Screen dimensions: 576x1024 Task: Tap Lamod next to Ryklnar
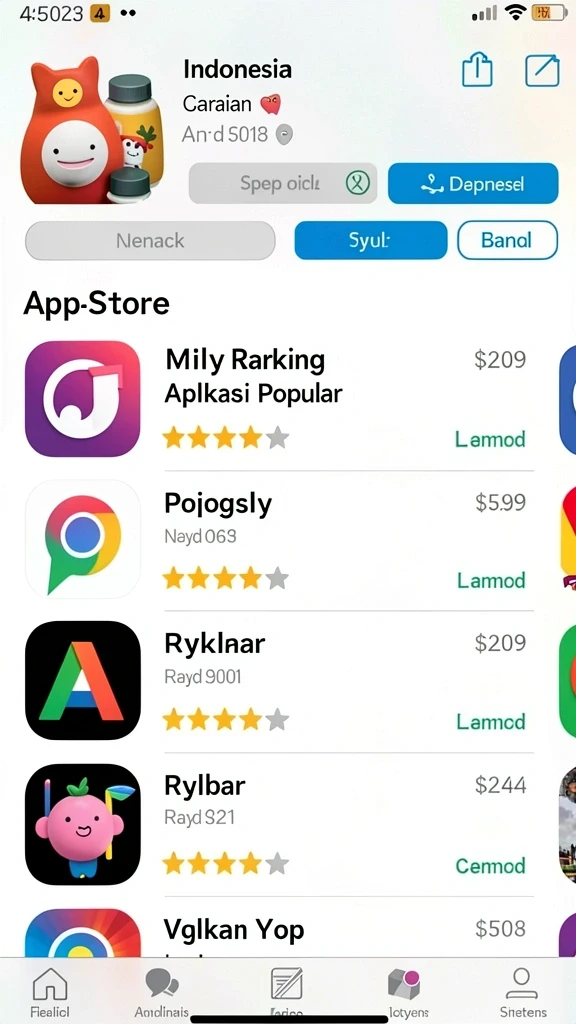pyautogui.click(x=491, y=722)
